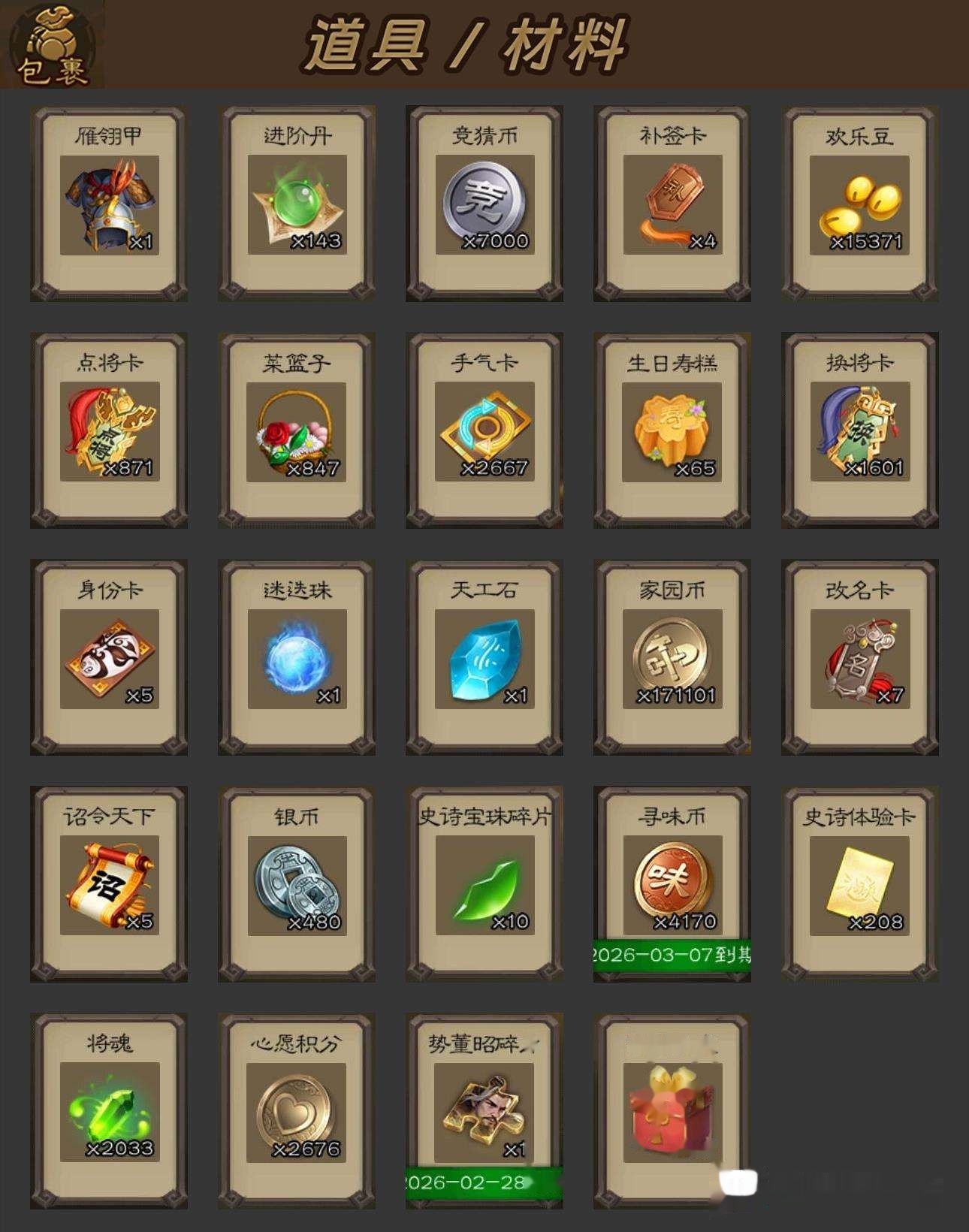Screen dimensions: 969x1232
Task: Open the 菜篮子 item
Action: tap(297, 431)
